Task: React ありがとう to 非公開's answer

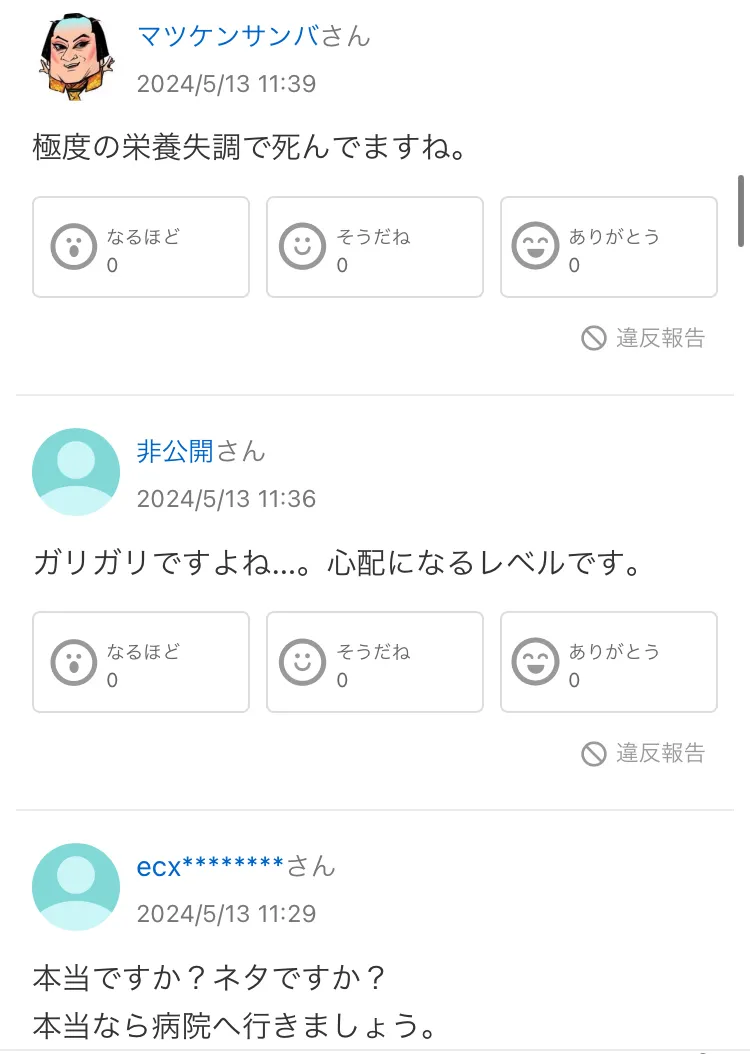Action: 608,662
